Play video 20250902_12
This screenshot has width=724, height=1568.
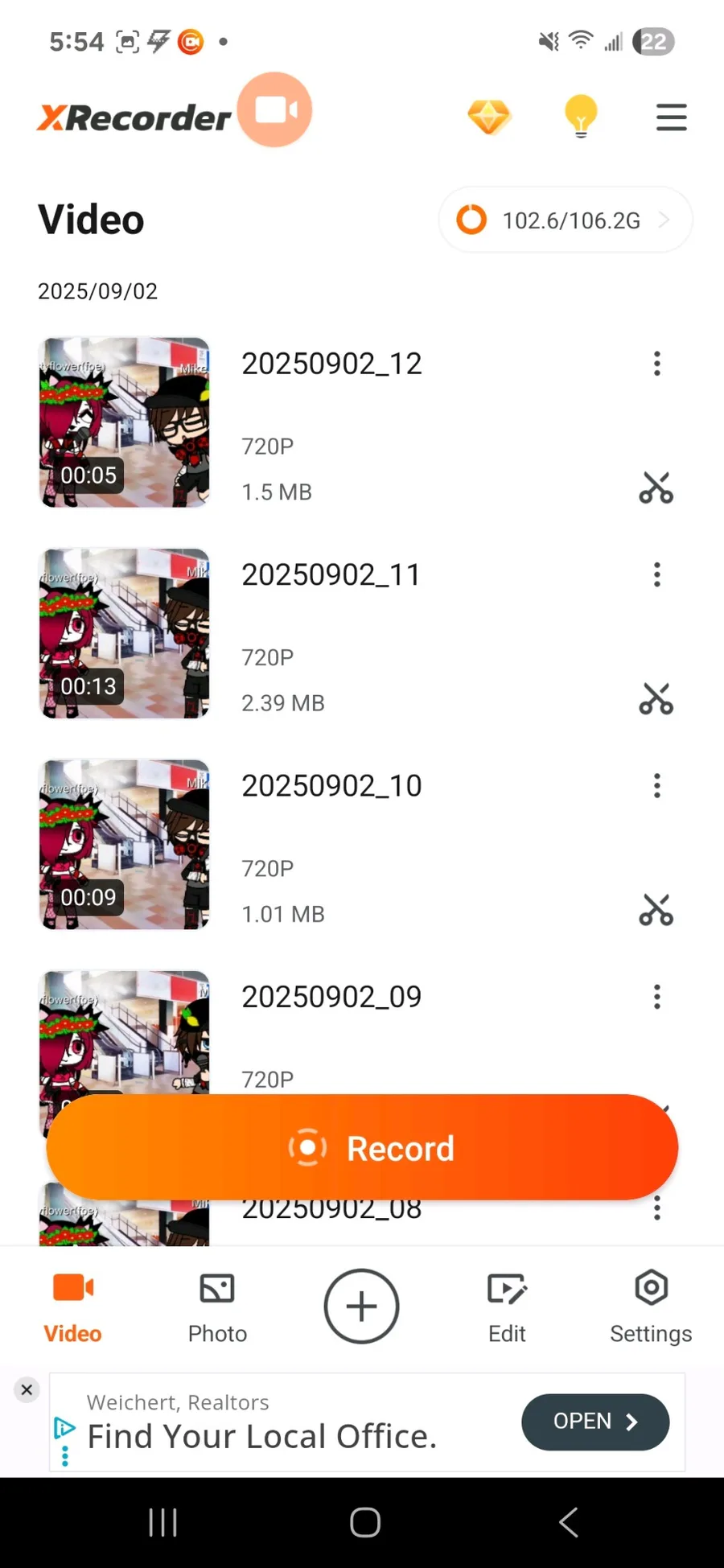click(125, 422)
